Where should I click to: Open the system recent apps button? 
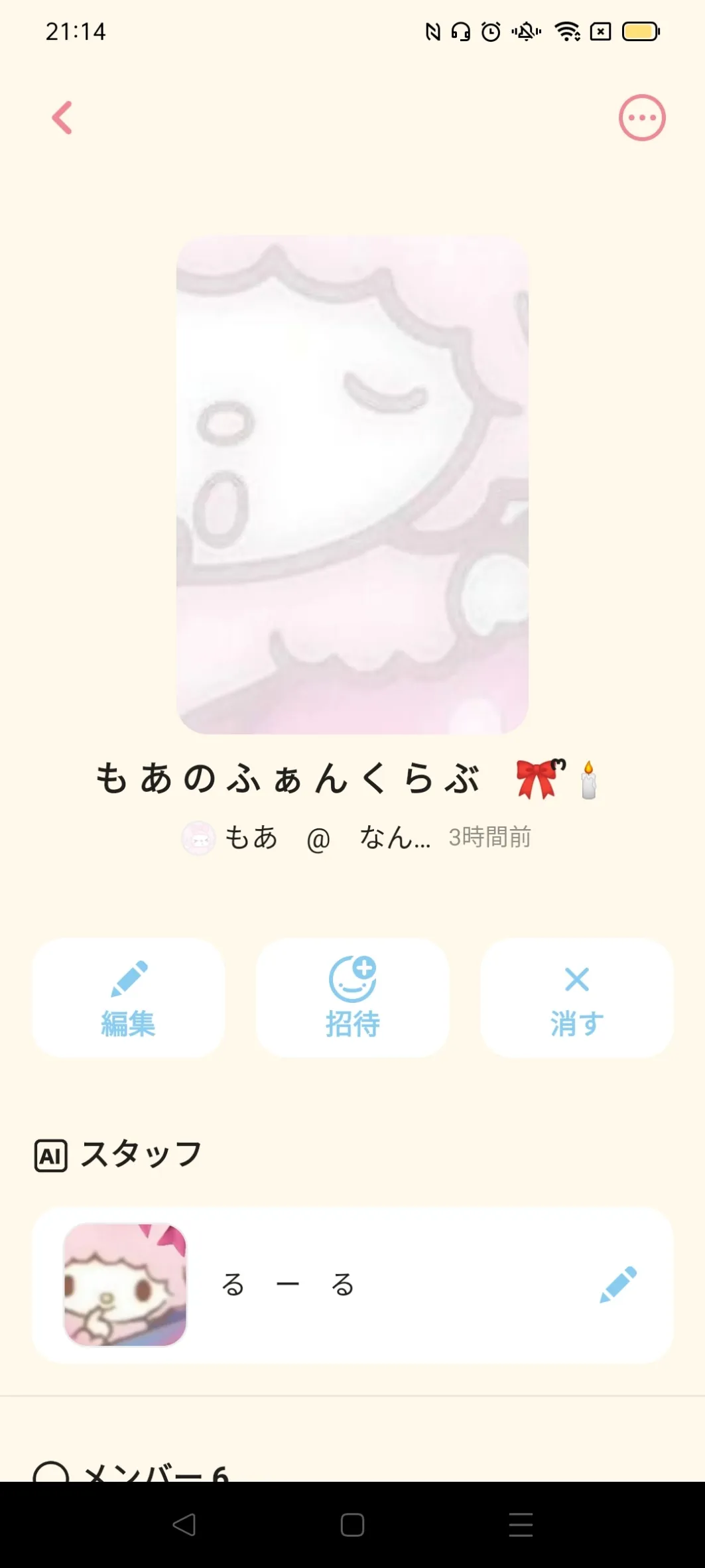tap(521, 1525)
